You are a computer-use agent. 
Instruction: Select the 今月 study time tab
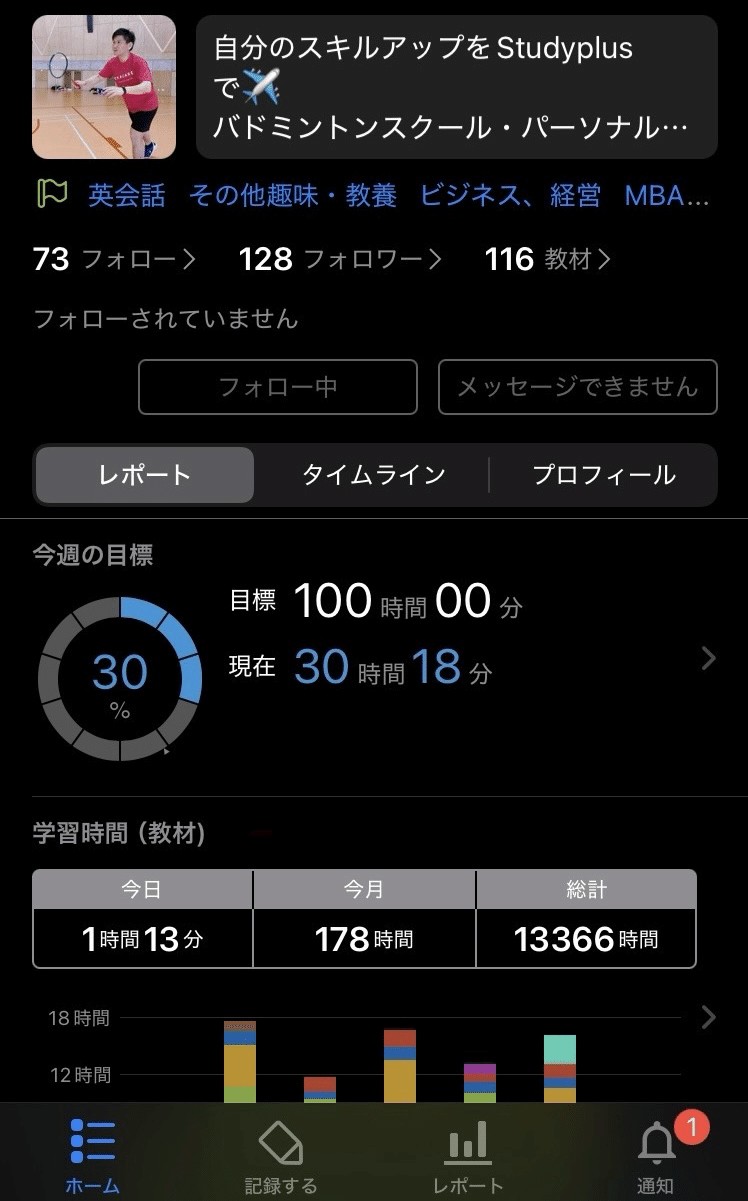click(x=363, y=888)
